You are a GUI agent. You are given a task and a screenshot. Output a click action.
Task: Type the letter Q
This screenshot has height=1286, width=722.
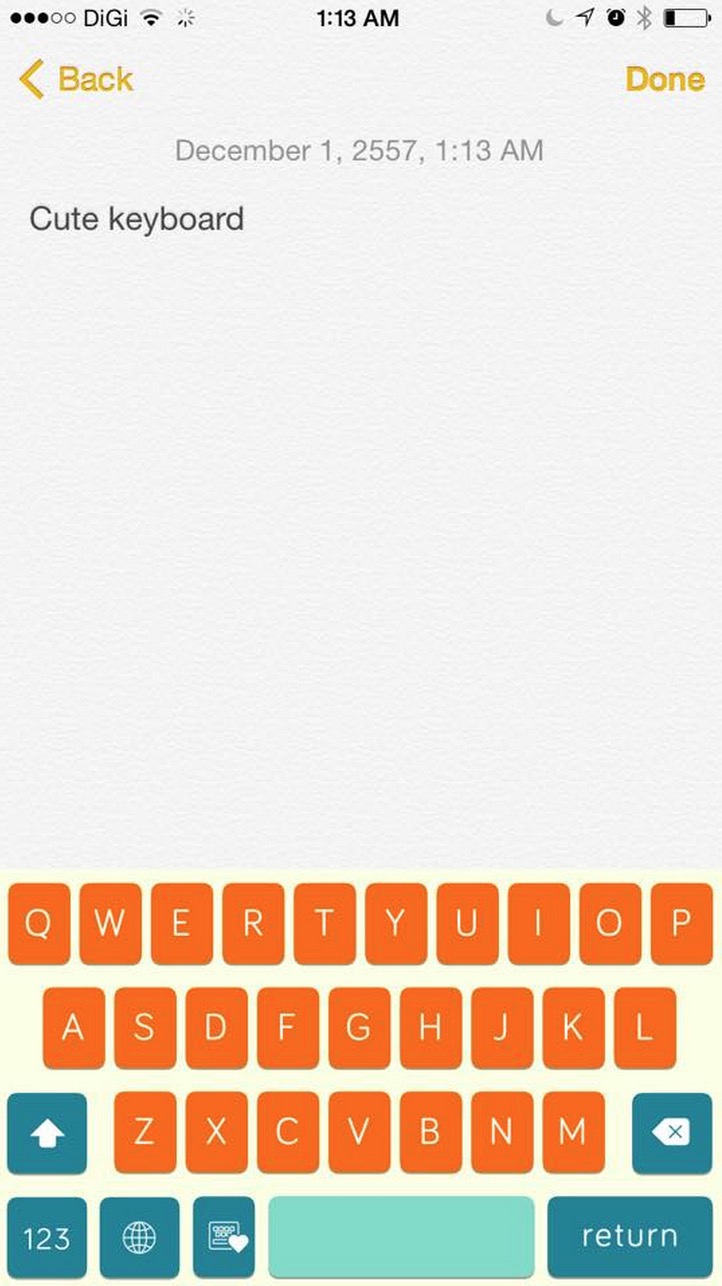(x=38, y=923)
